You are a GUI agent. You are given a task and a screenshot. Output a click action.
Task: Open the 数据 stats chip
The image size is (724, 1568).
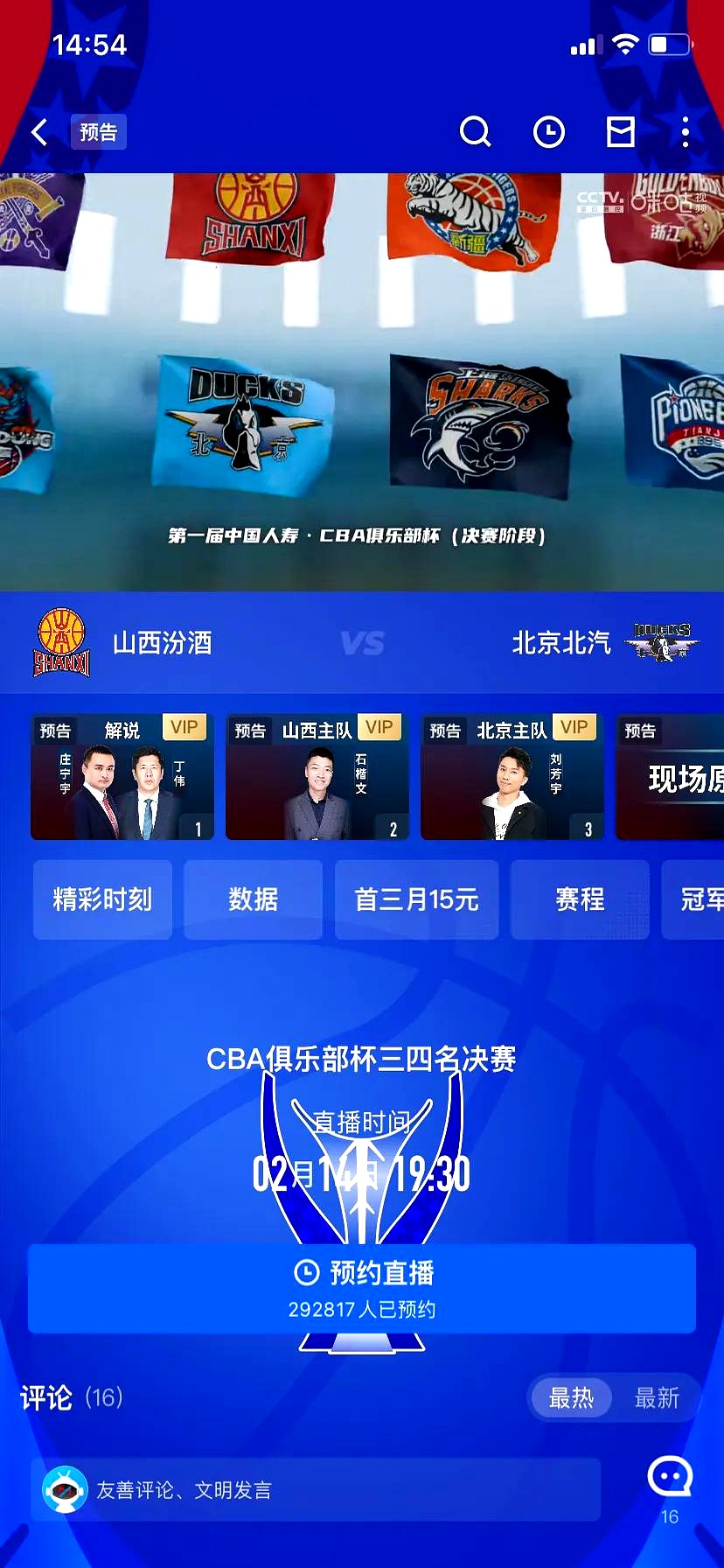point(253,899)
